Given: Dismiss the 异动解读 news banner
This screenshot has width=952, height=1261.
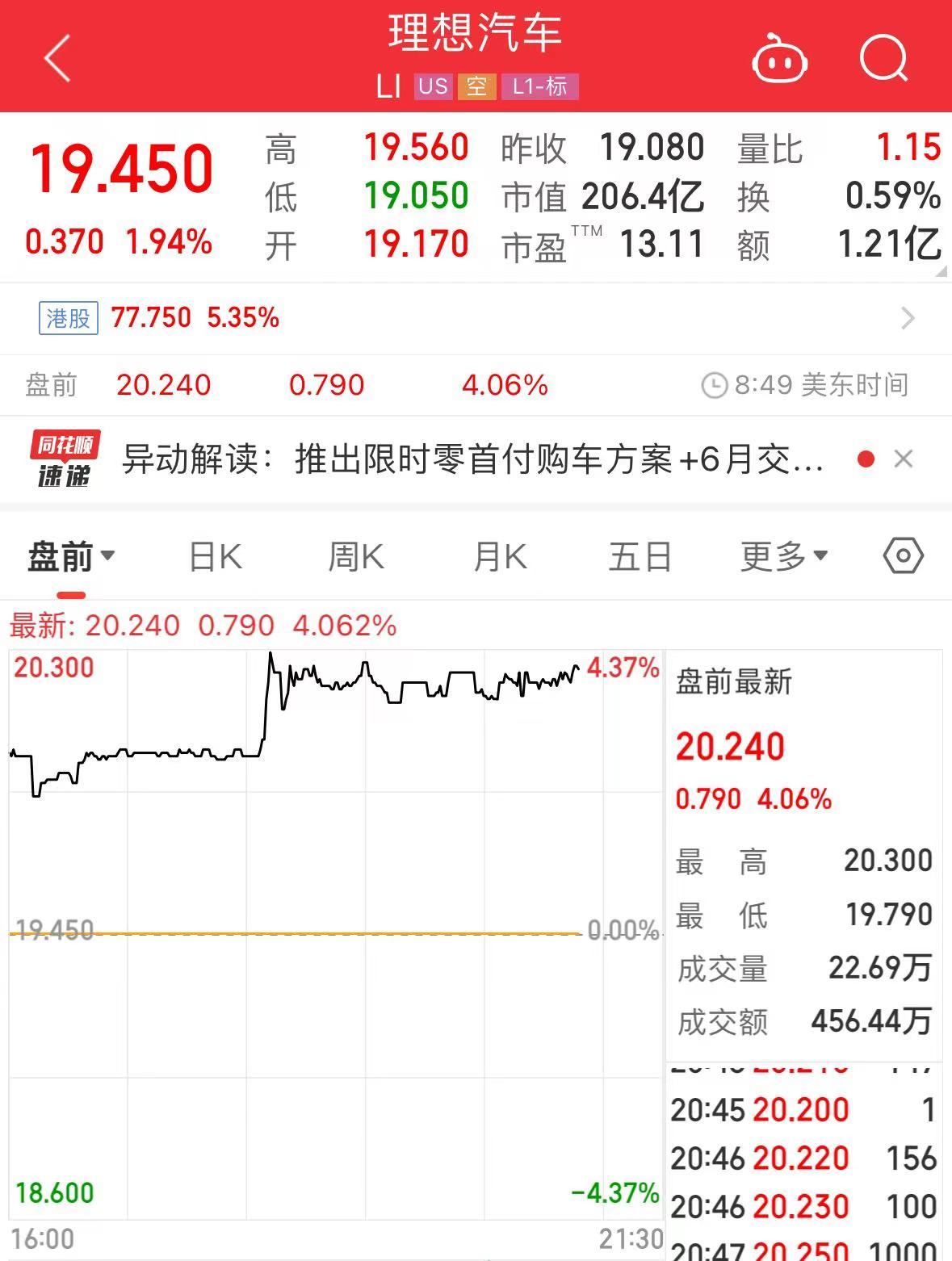Looking at the screenshot, I should [904, 459].
